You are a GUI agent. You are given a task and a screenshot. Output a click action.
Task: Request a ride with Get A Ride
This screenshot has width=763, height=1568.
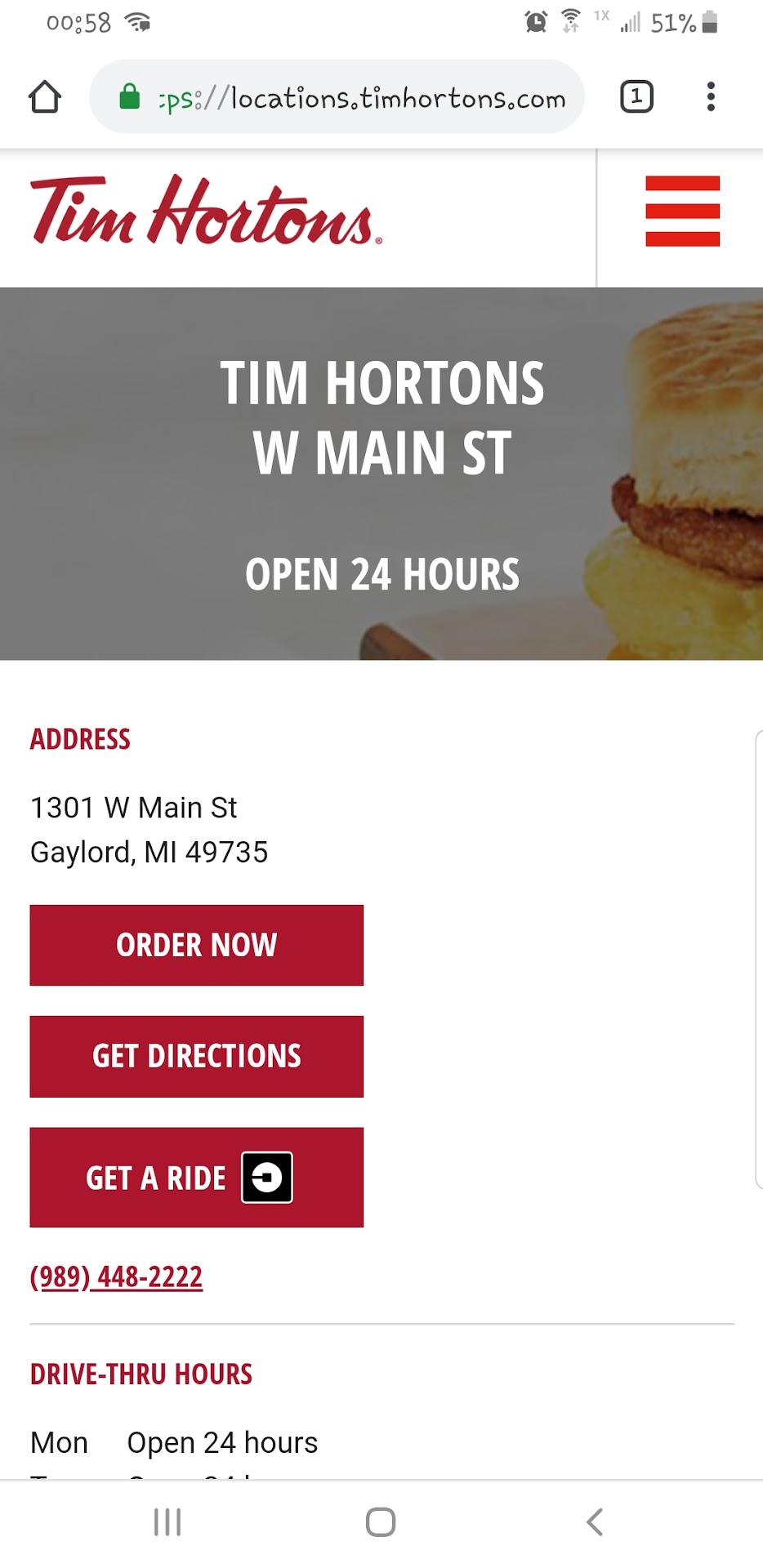[196, 1177]
